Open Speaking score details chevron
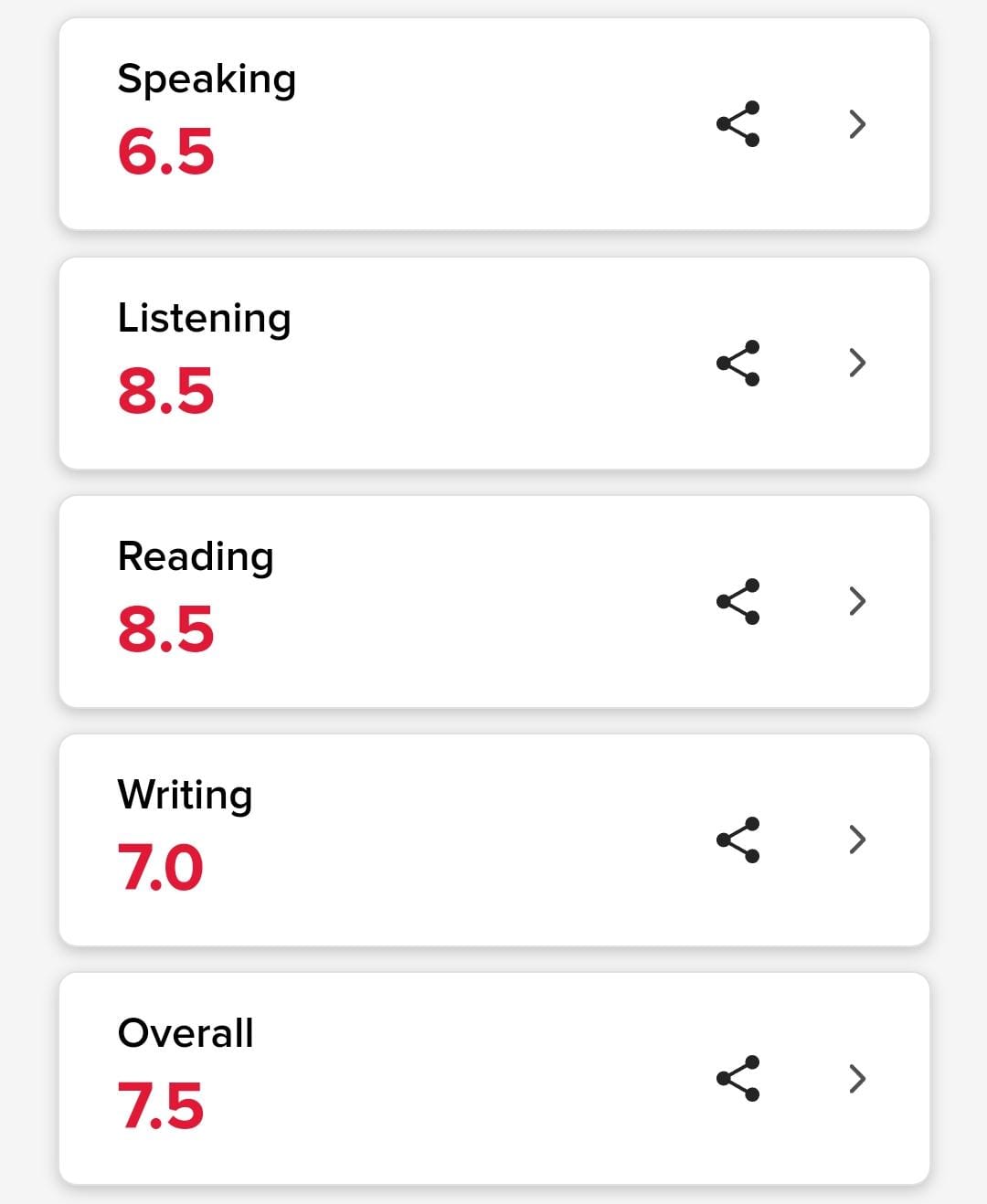The image size is (987, 1204). tap(857, 124)
